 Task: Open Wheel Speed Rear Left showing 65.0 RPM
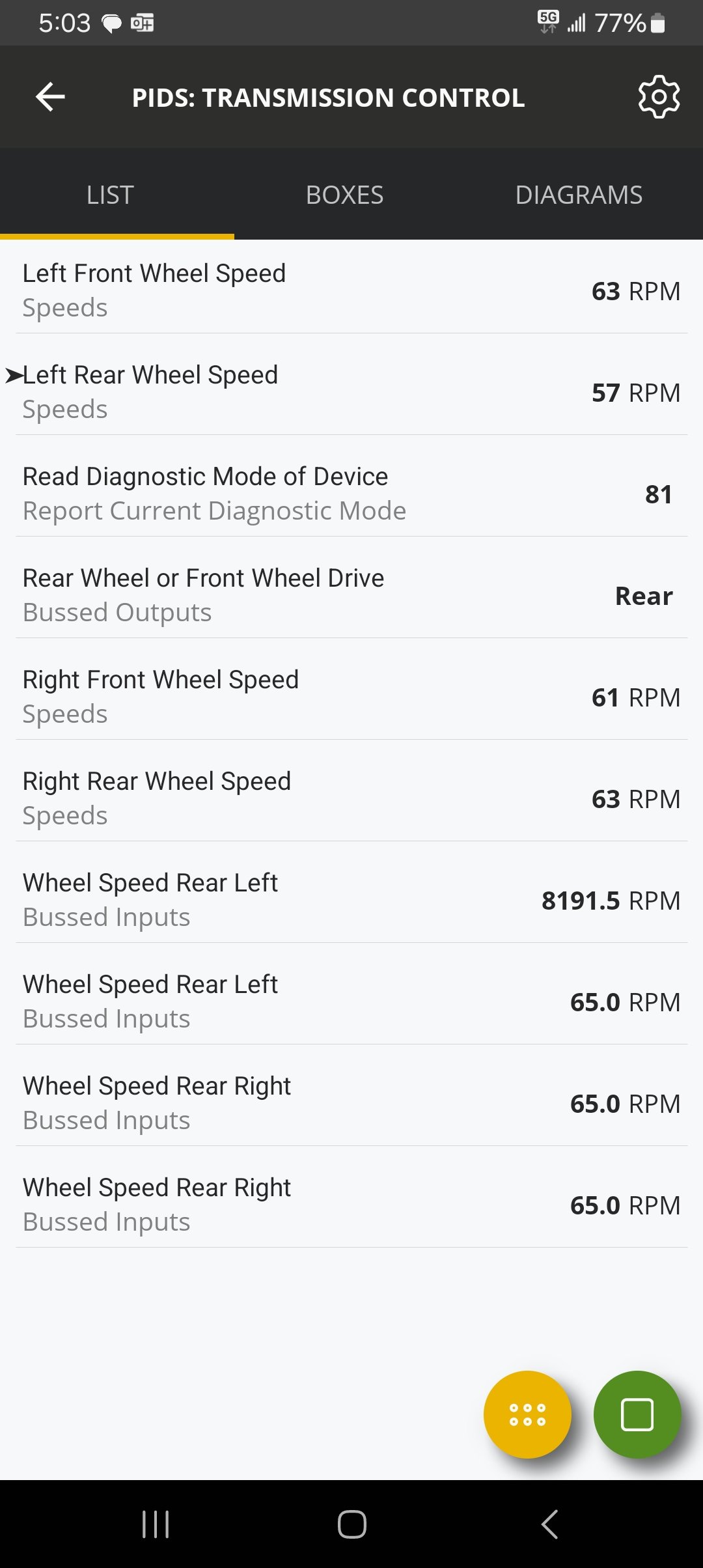pos(351,1001)
